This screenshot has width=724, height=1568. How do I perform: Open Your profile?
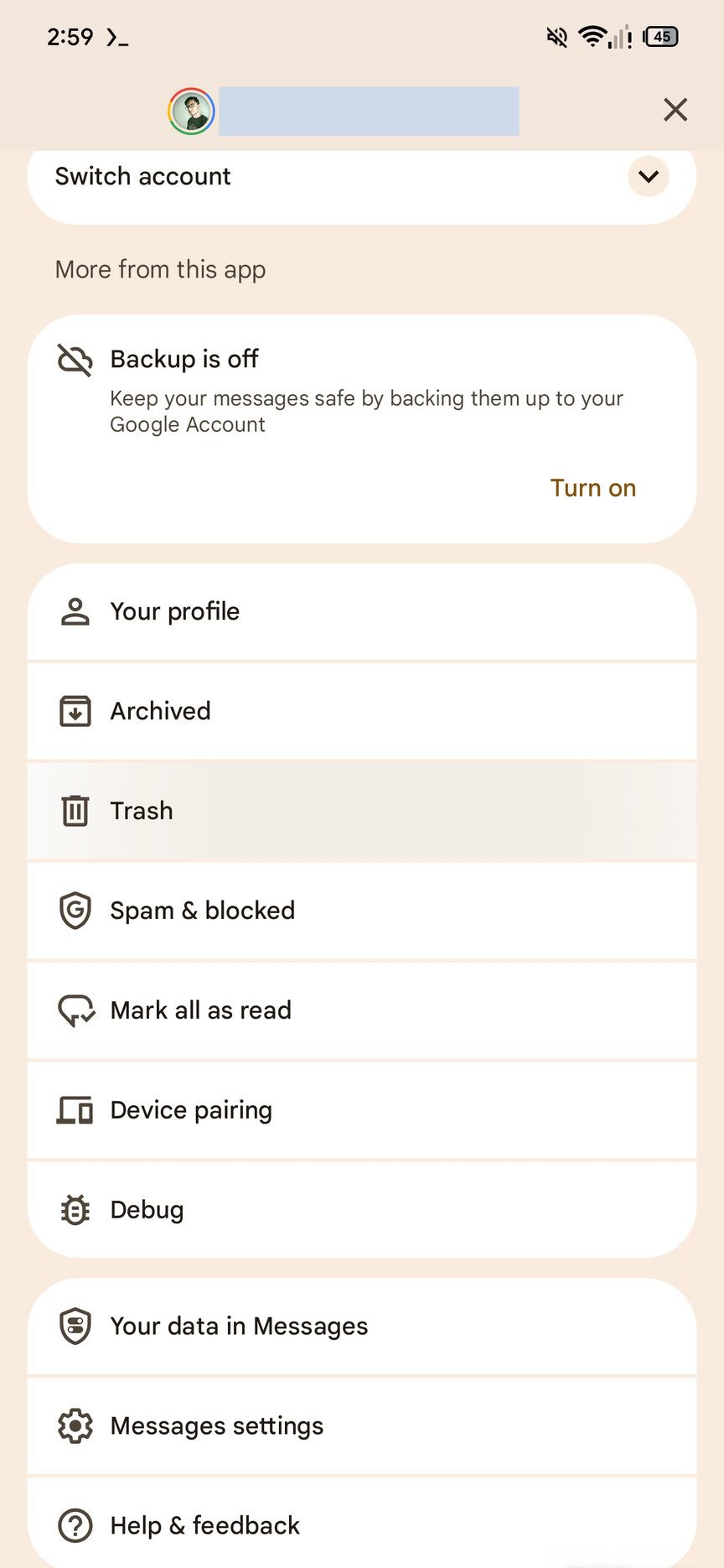(361, 611)
